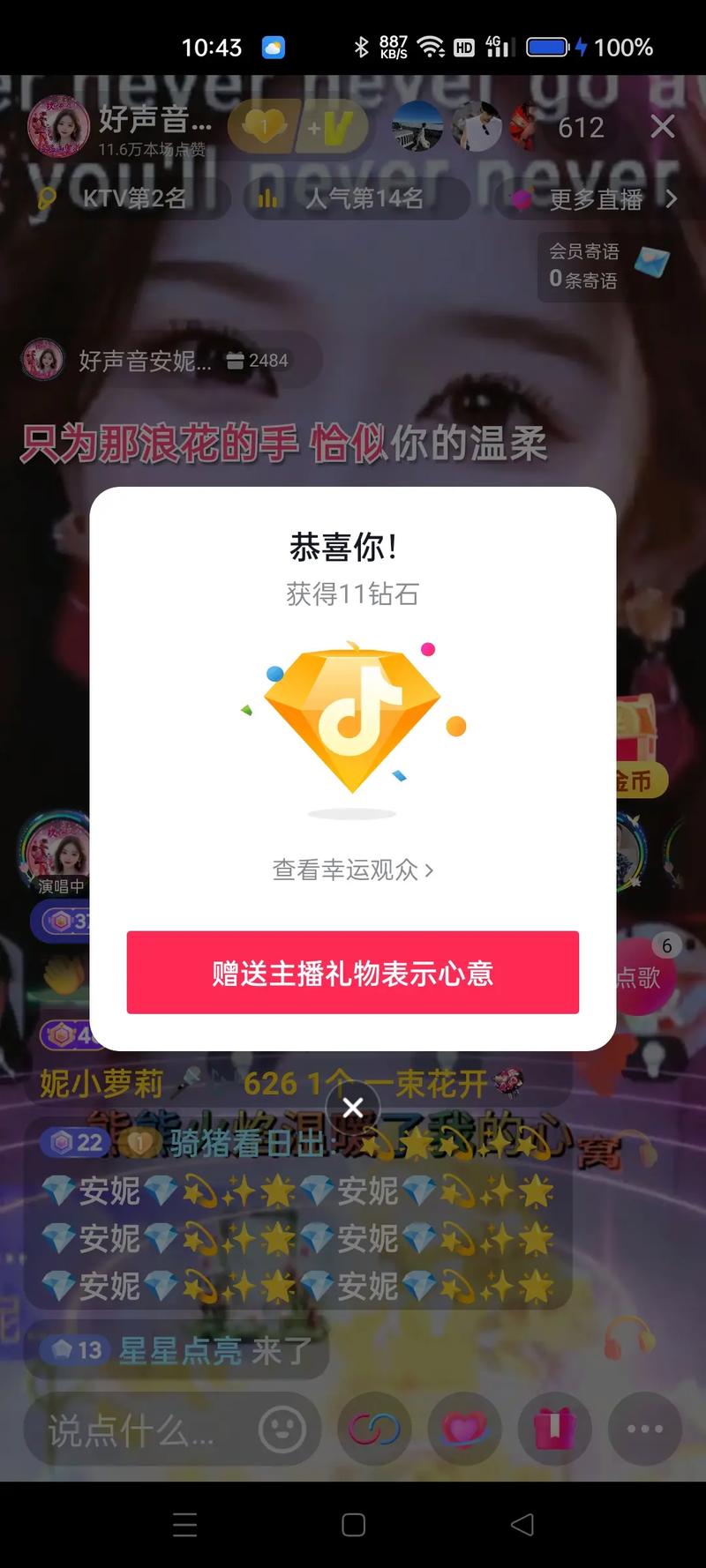The image size is (706, 1568).
Task: Open the gift box panel
Action: (x=554, y=1429)
